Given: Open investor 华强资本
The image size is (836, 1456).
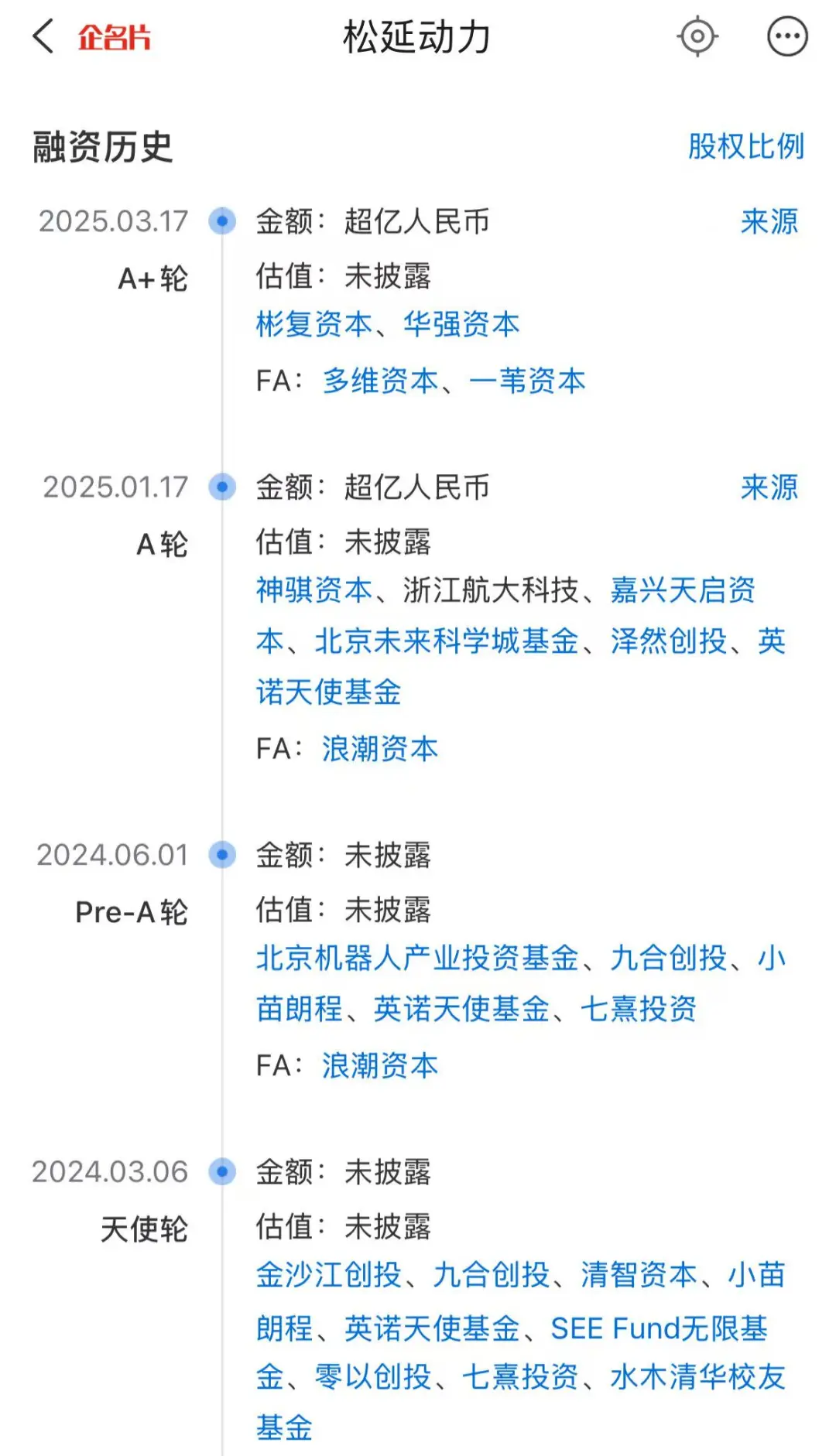Looking at the screenshot, I should point(461,324).
